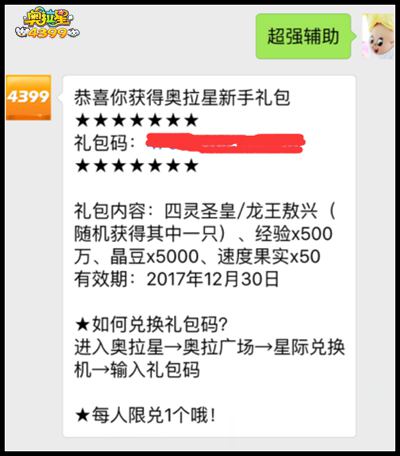Open the 4399 account avatar
The width and height of the screenshot is (400, 456).
pos(29,97)
